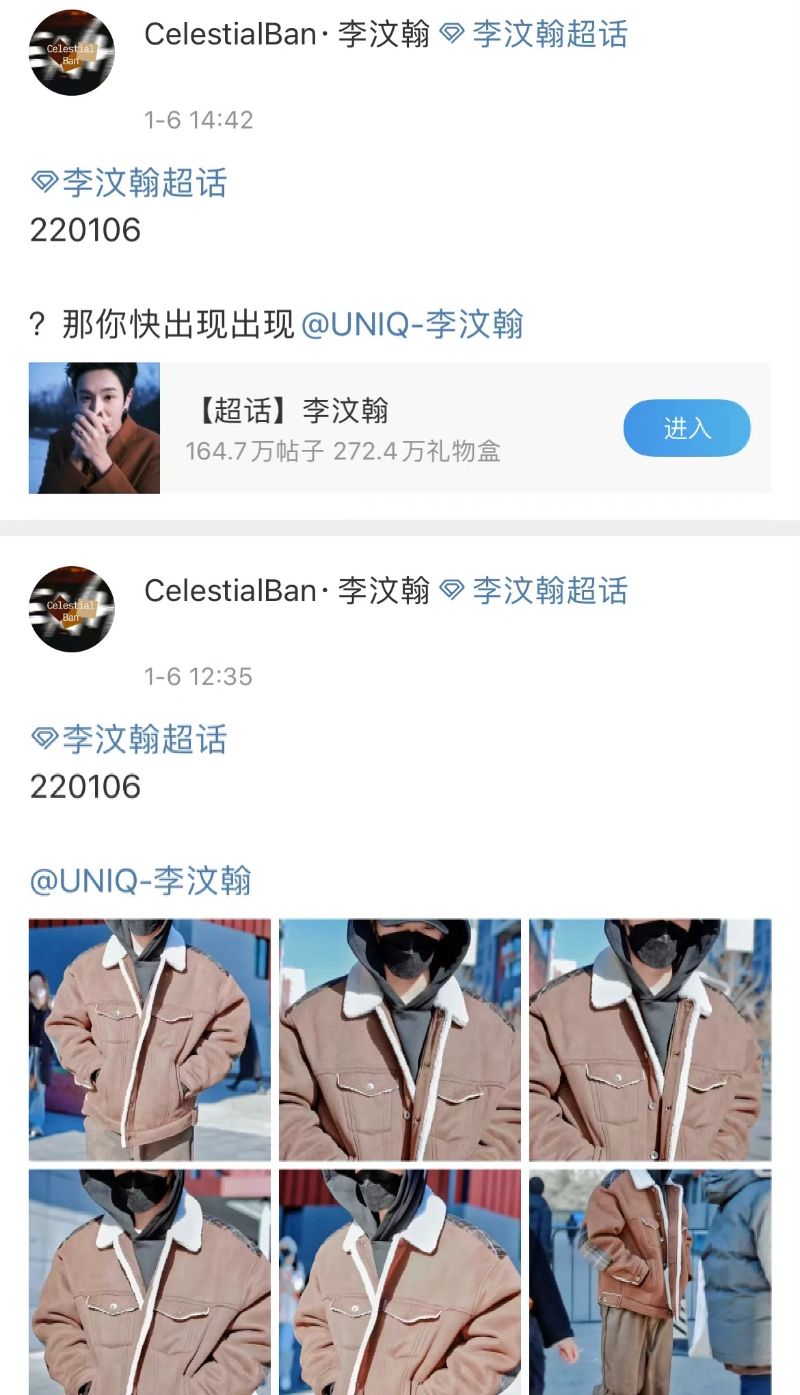This screenshot has width=800, height=1395.
Task: Open the 李汶翰超话 tag beside the 14:42 post's username
Action: click(535, 34)
